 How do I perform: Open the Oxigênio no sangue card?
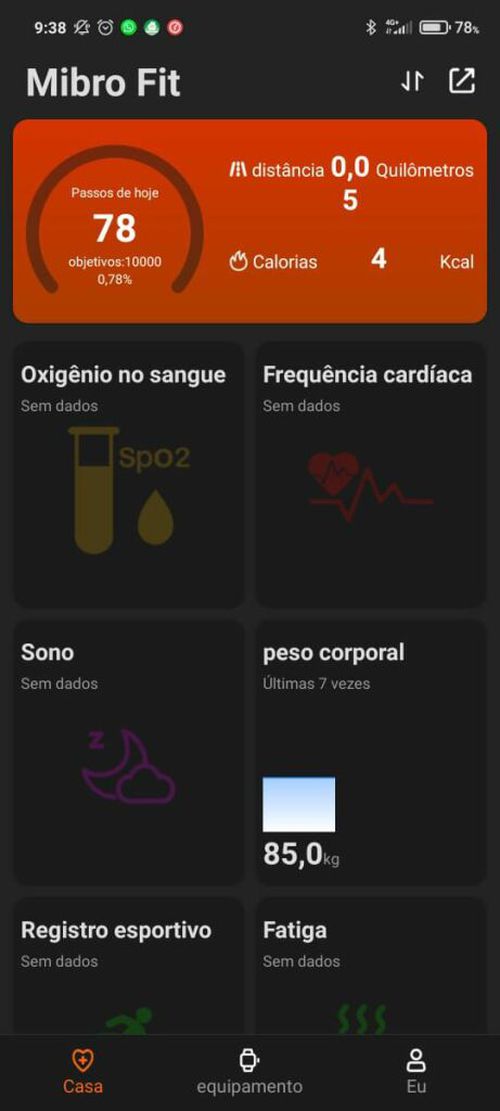[x=129, y=475]
